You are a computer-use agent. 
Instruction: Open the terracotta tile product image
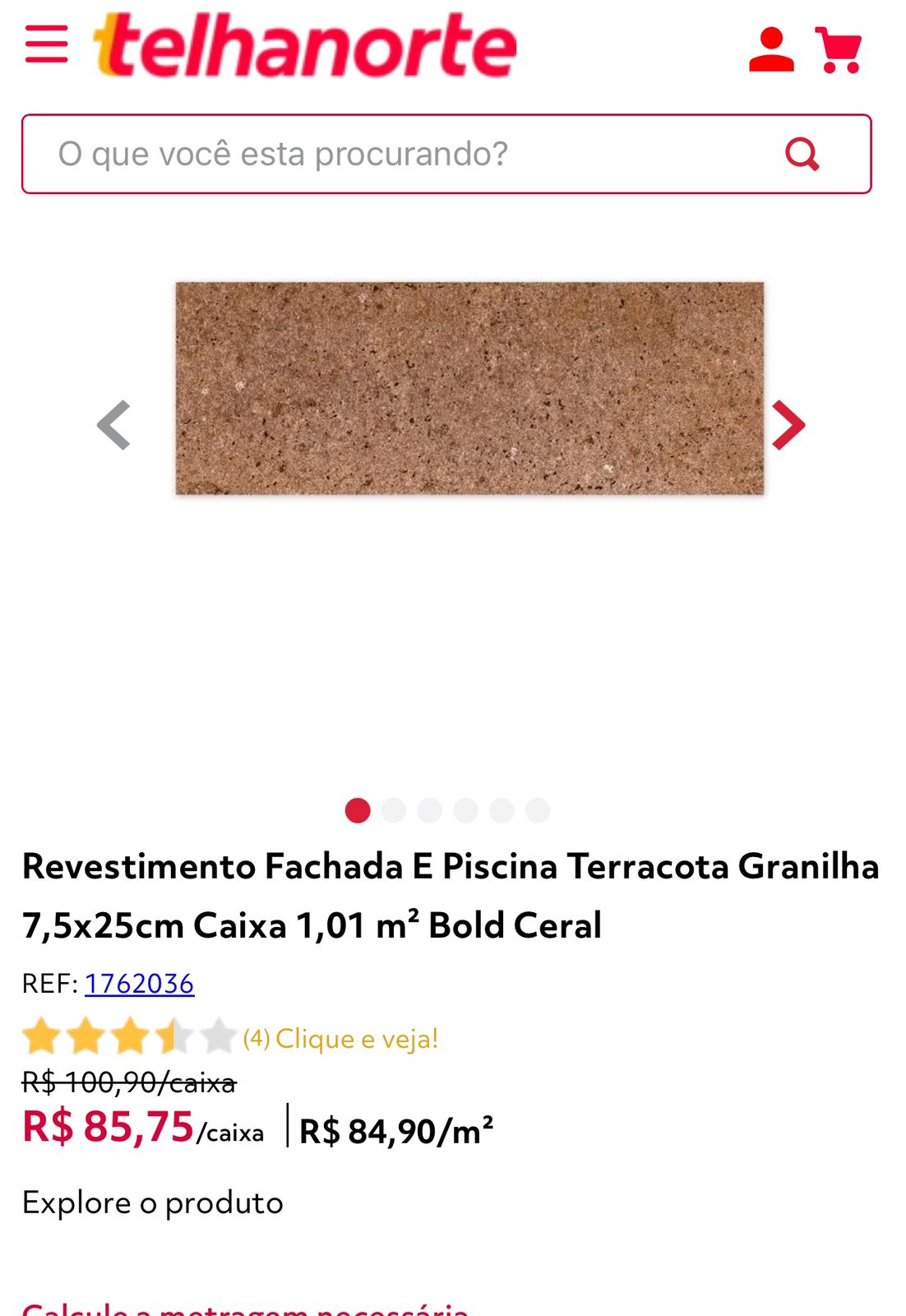(469, 388)
